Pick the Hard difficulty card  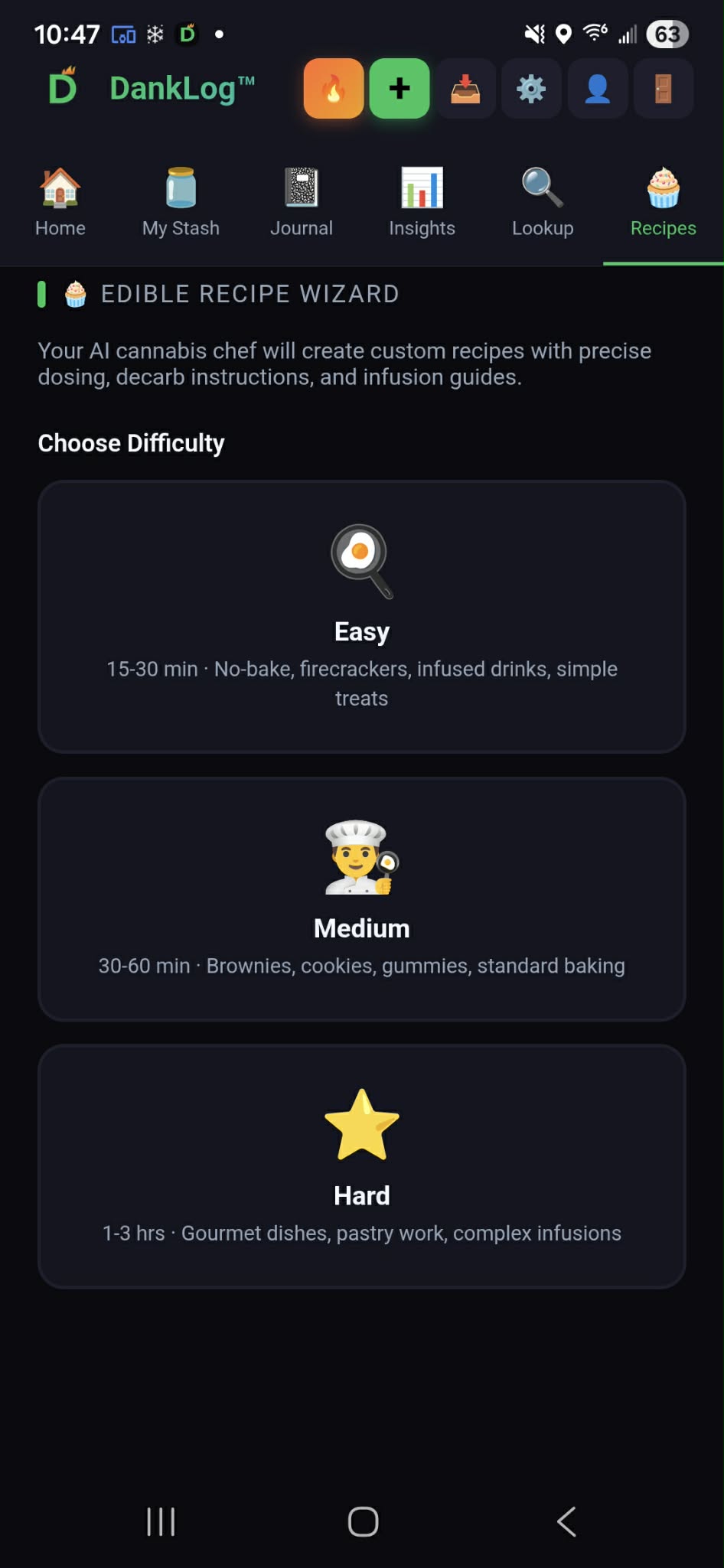[x=362, y=1164]
